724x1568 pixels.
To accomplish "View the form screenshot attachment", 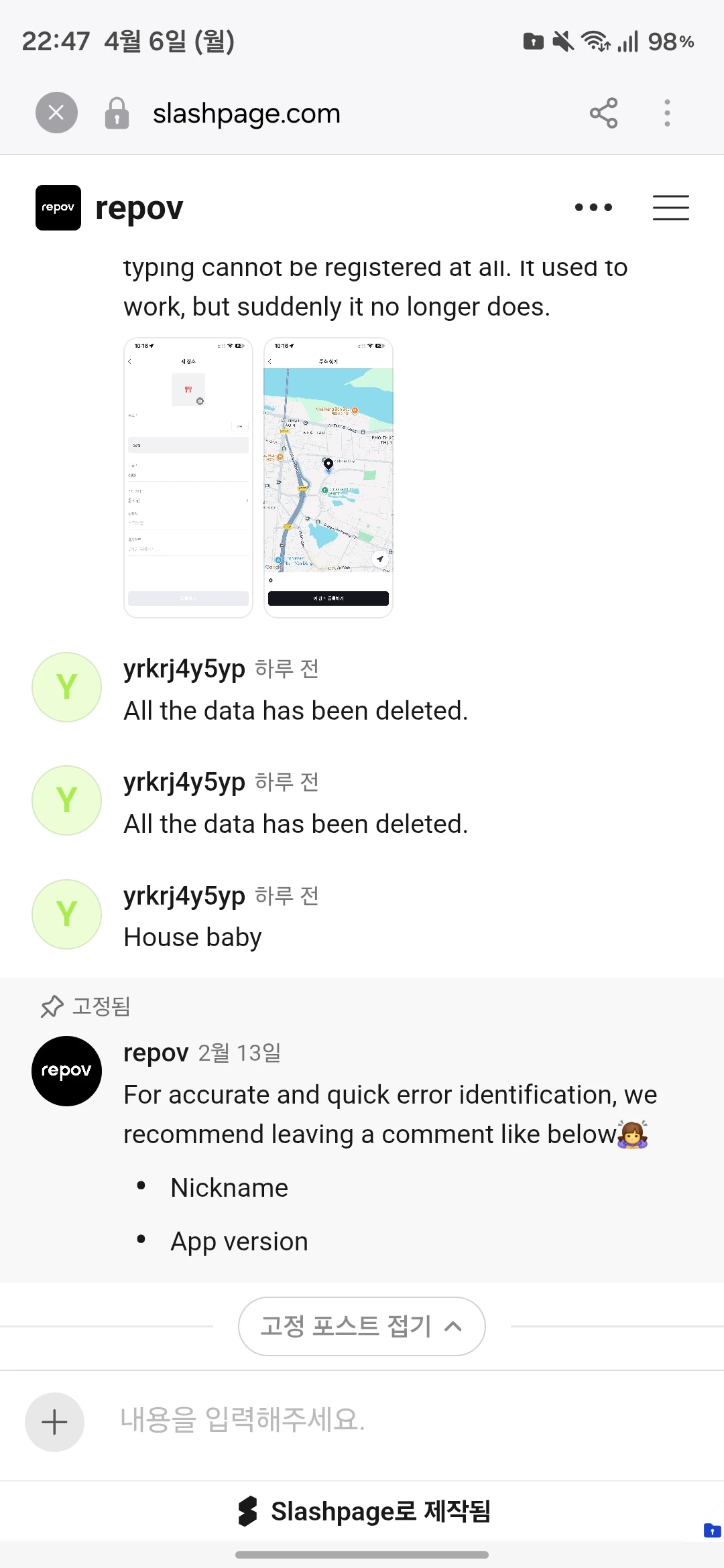I will 188,477.
